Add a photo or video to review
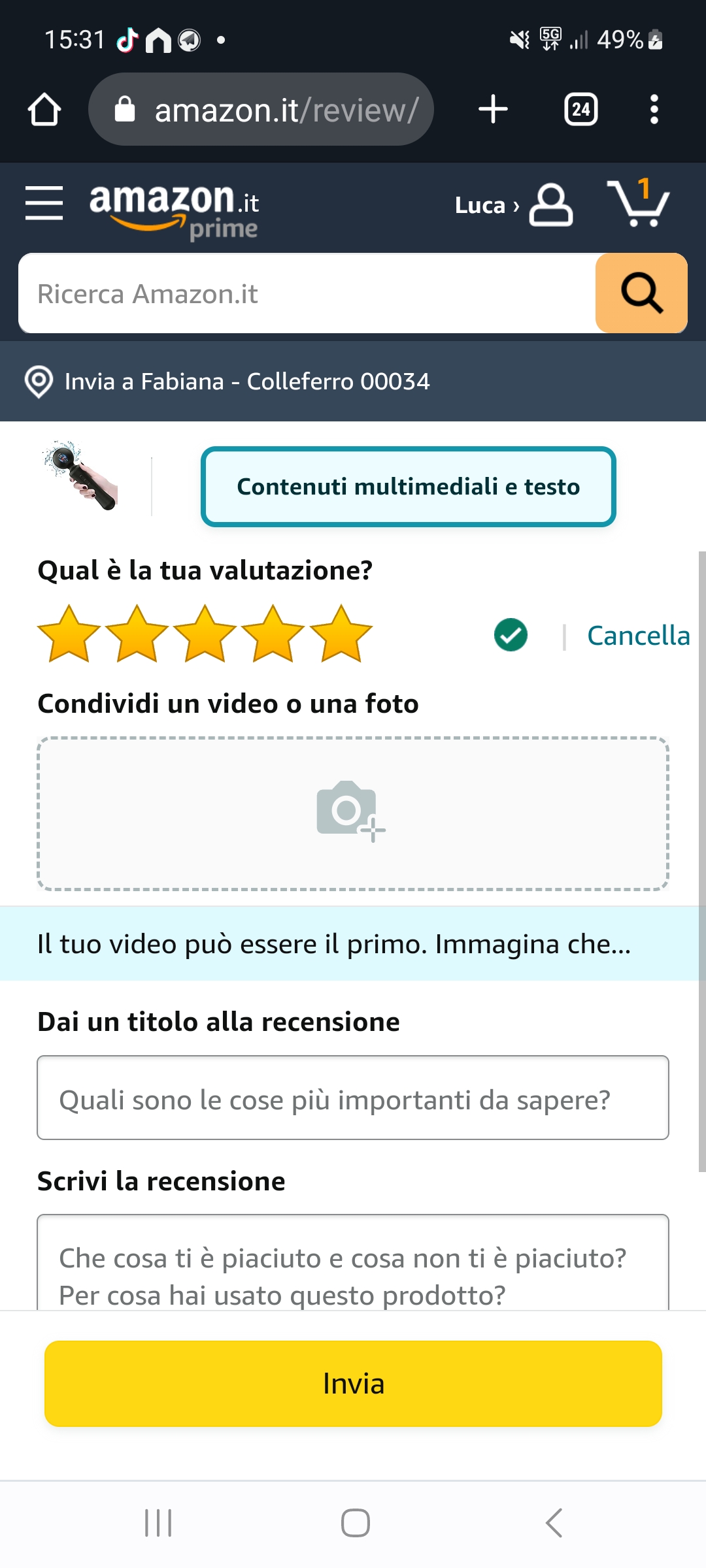This screenshot has width=706, height=1568. (353, 813)
